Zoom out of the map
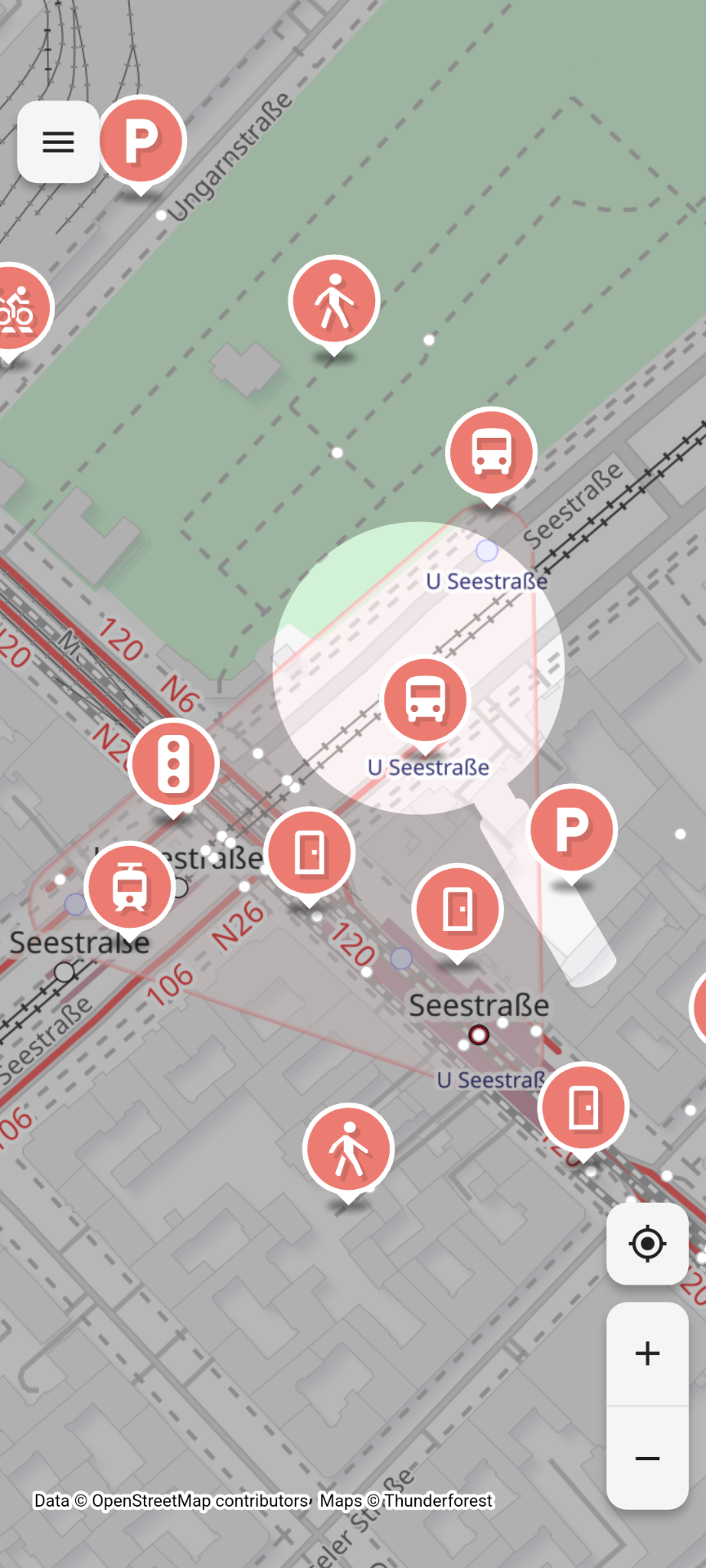The width and height of the screenshot is (706, 1568). 647,1459
